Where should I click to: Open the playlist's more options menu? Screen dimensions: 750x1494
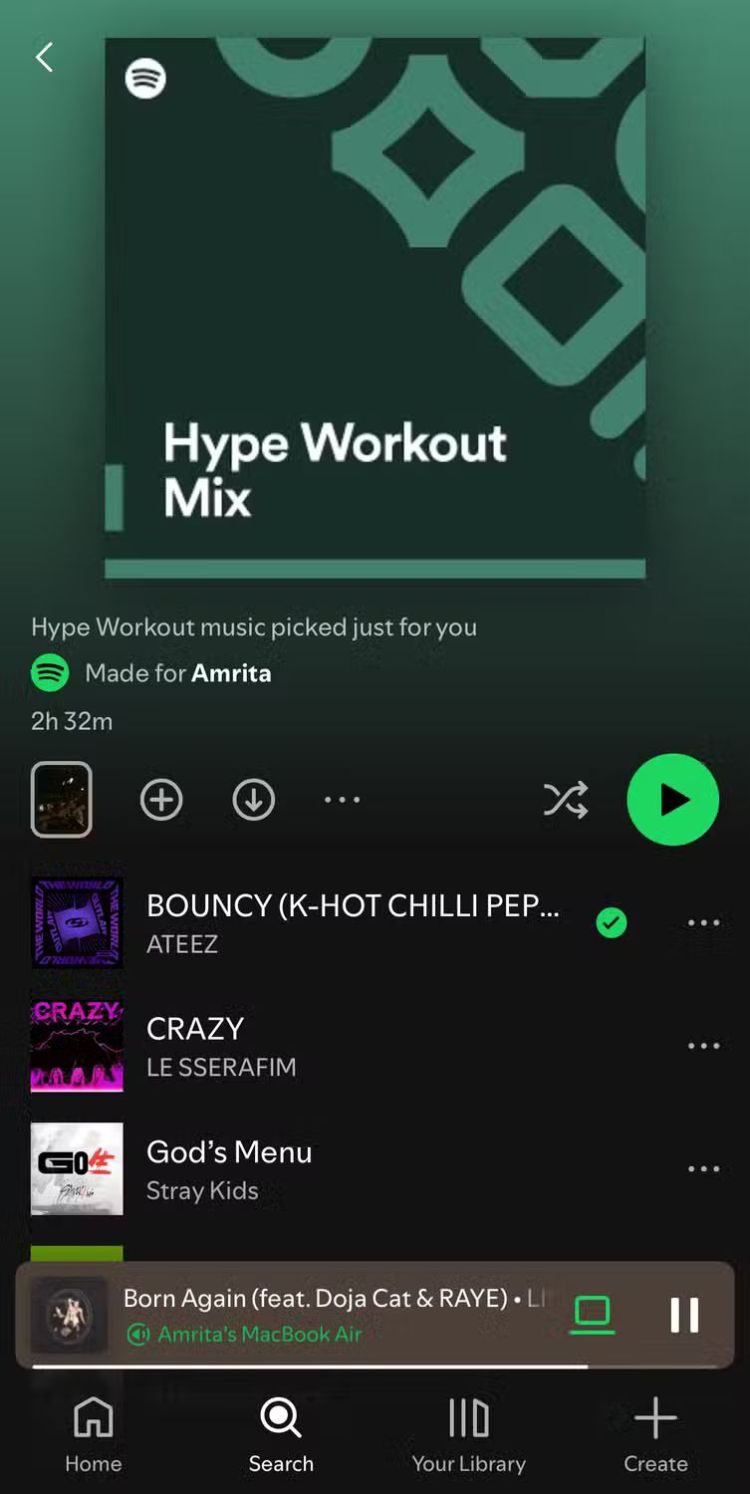(342, 800)
